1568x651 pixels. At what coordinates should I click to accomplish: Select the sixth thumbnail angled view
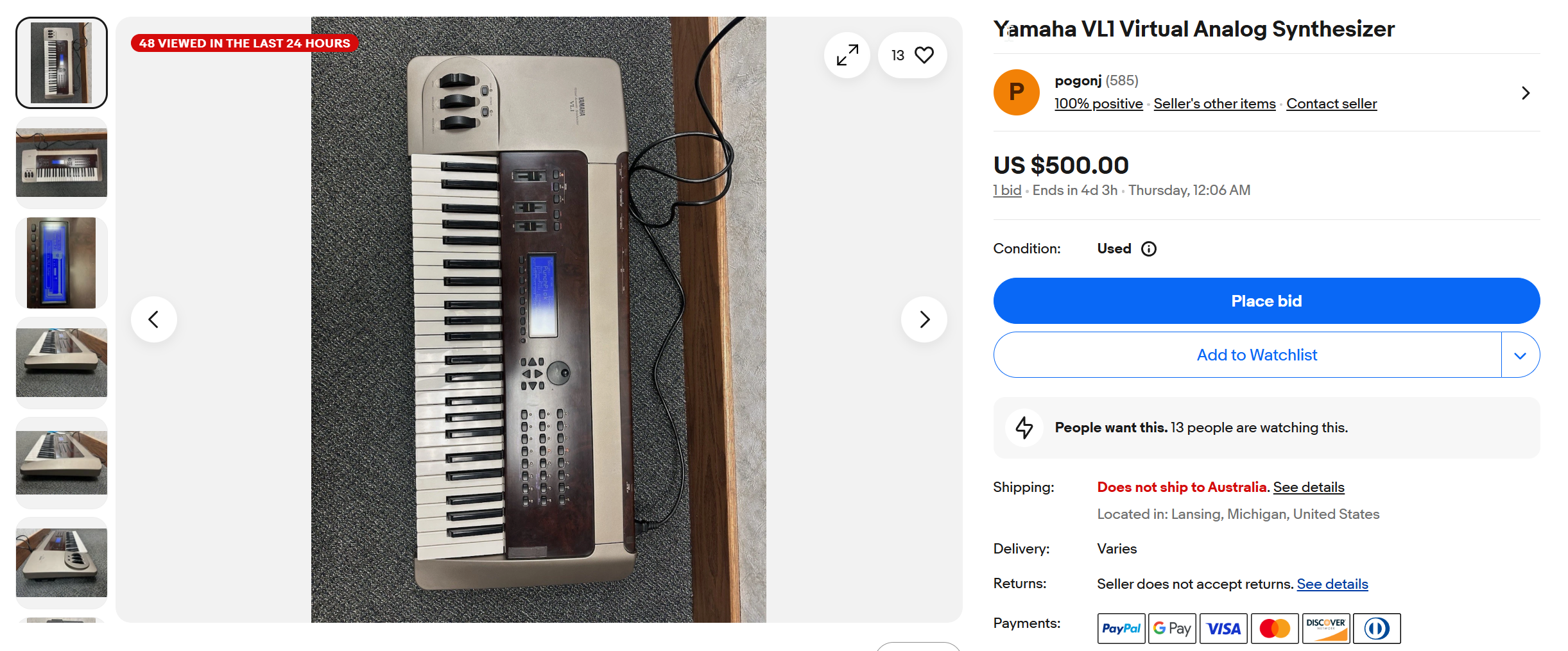coord(62,563)
